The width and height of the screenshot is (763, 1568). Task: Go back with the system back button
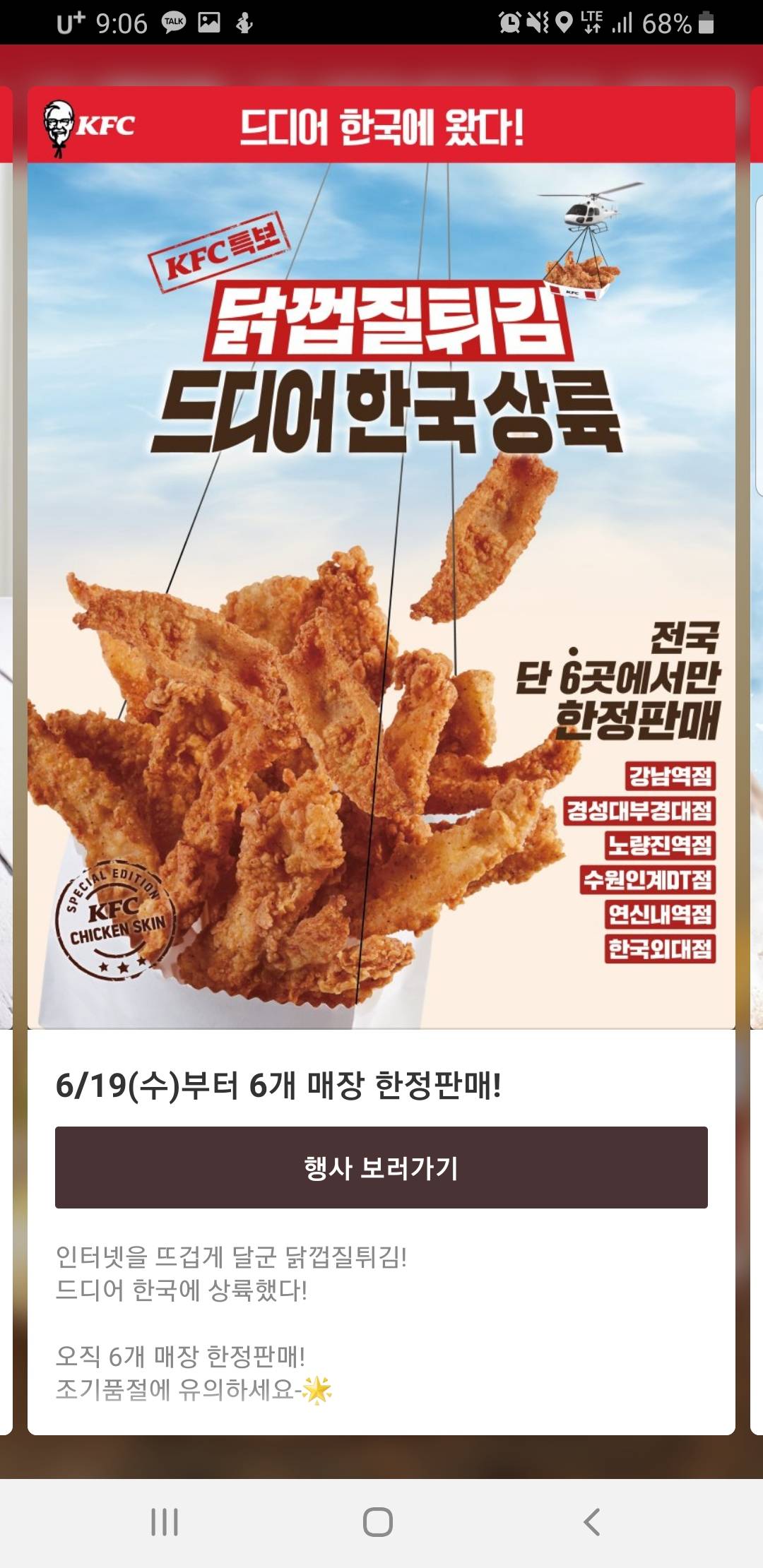coord(592,1522)
